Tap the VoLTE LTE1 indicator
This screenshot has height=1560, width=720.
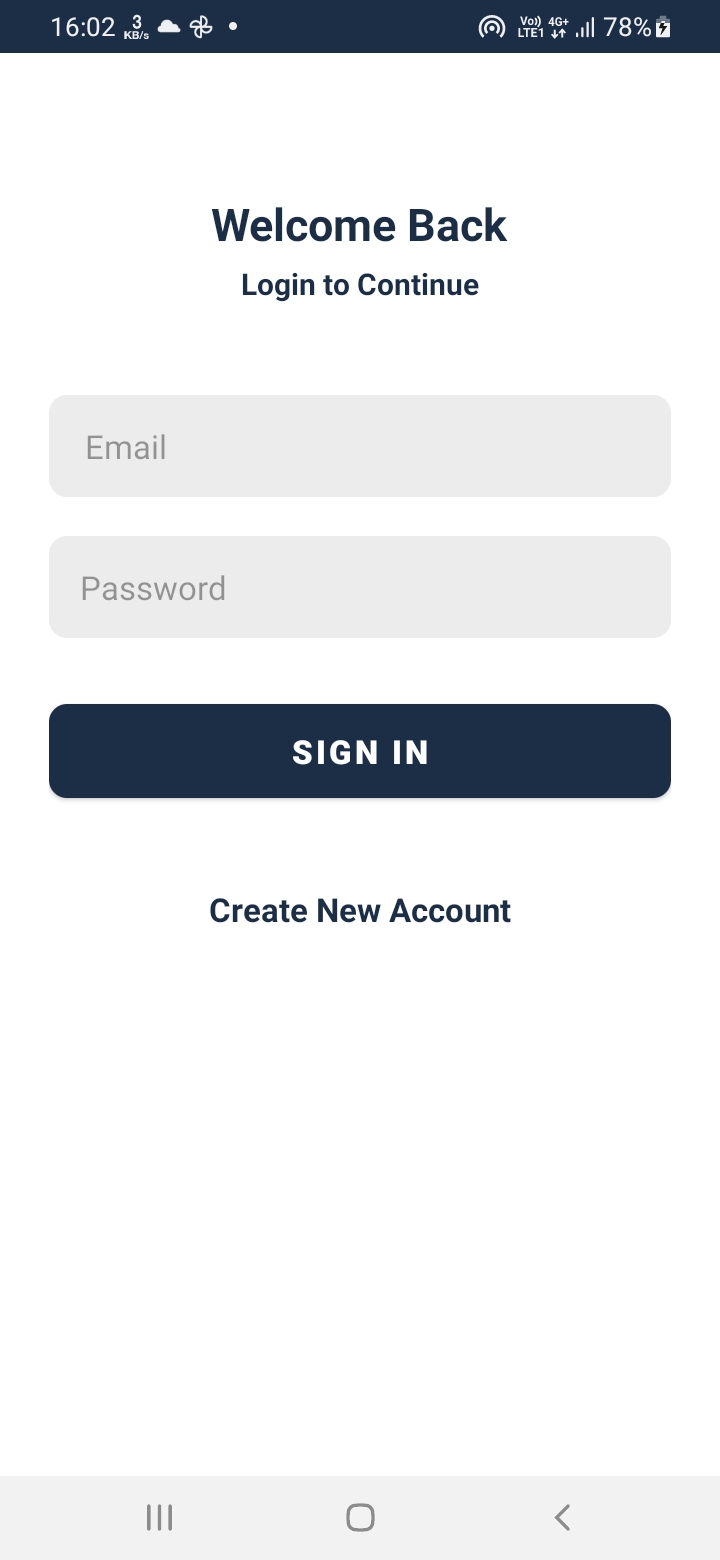(528, 26)
